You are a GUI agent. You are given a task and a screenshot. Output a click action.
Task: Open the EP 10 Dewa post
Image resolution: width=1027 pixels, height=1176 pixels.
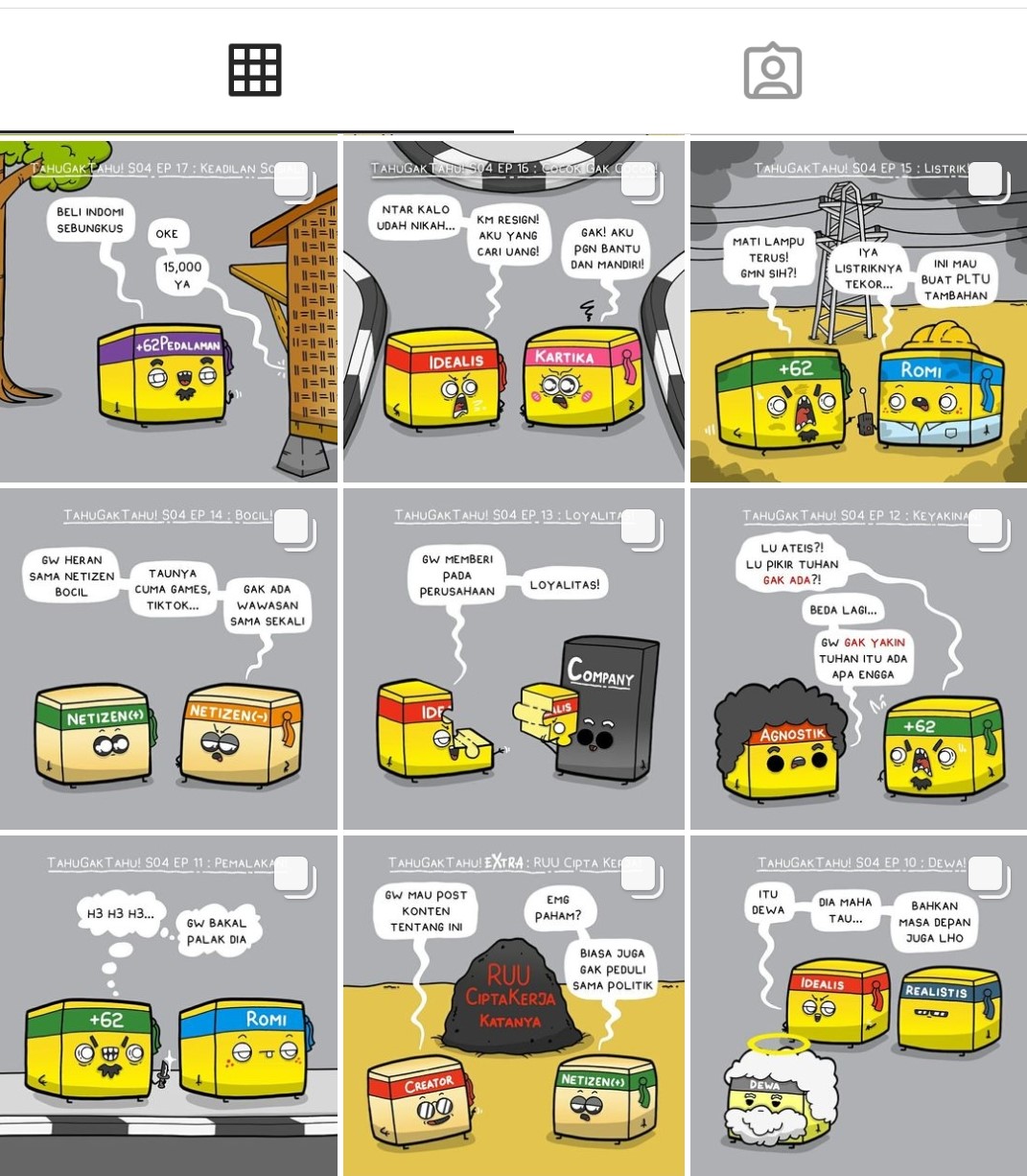[x=858, y=1005]
